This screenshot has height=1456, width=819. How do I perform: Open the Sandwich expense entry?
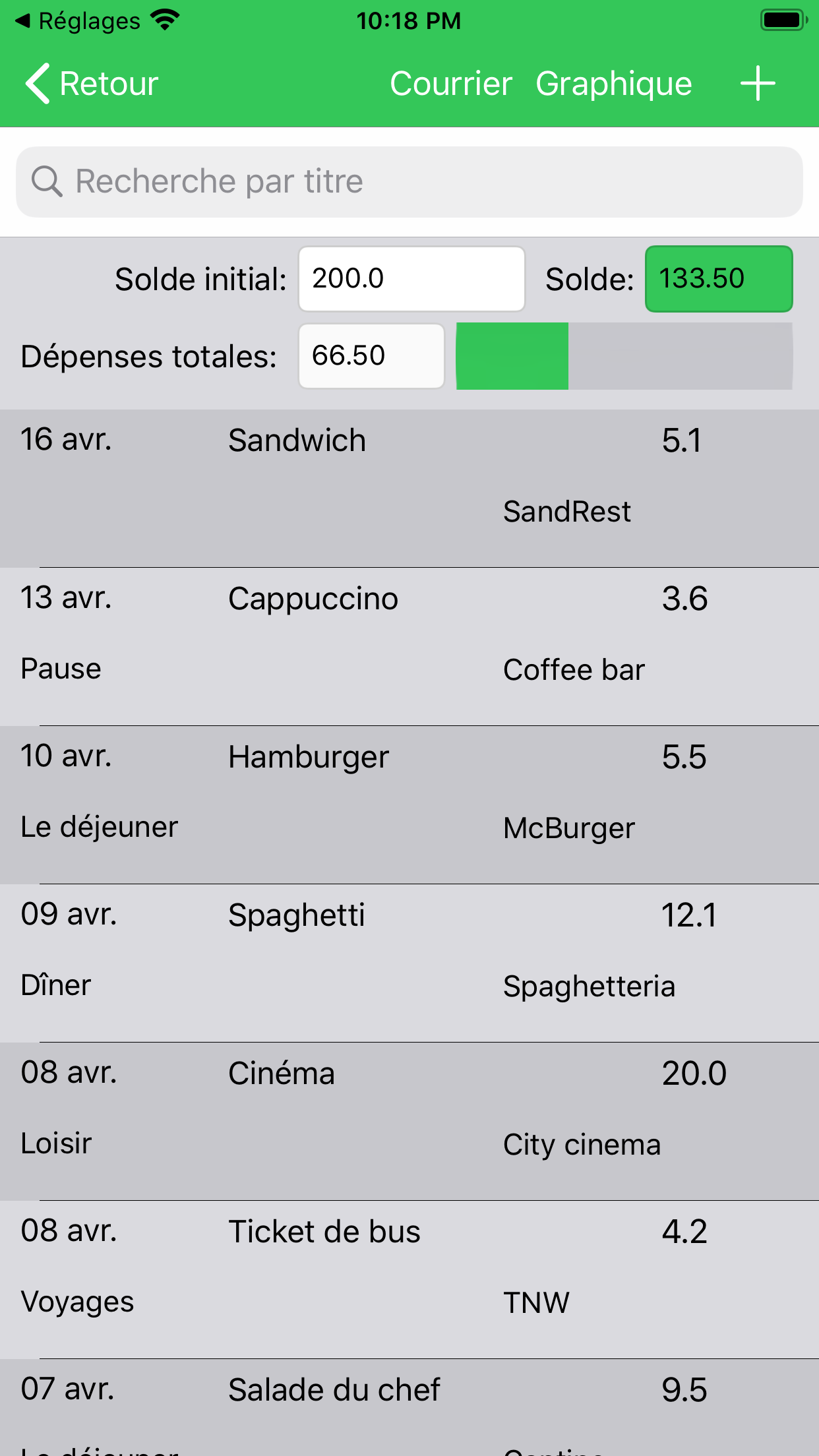pyautogui.click(x=409, y=488)
